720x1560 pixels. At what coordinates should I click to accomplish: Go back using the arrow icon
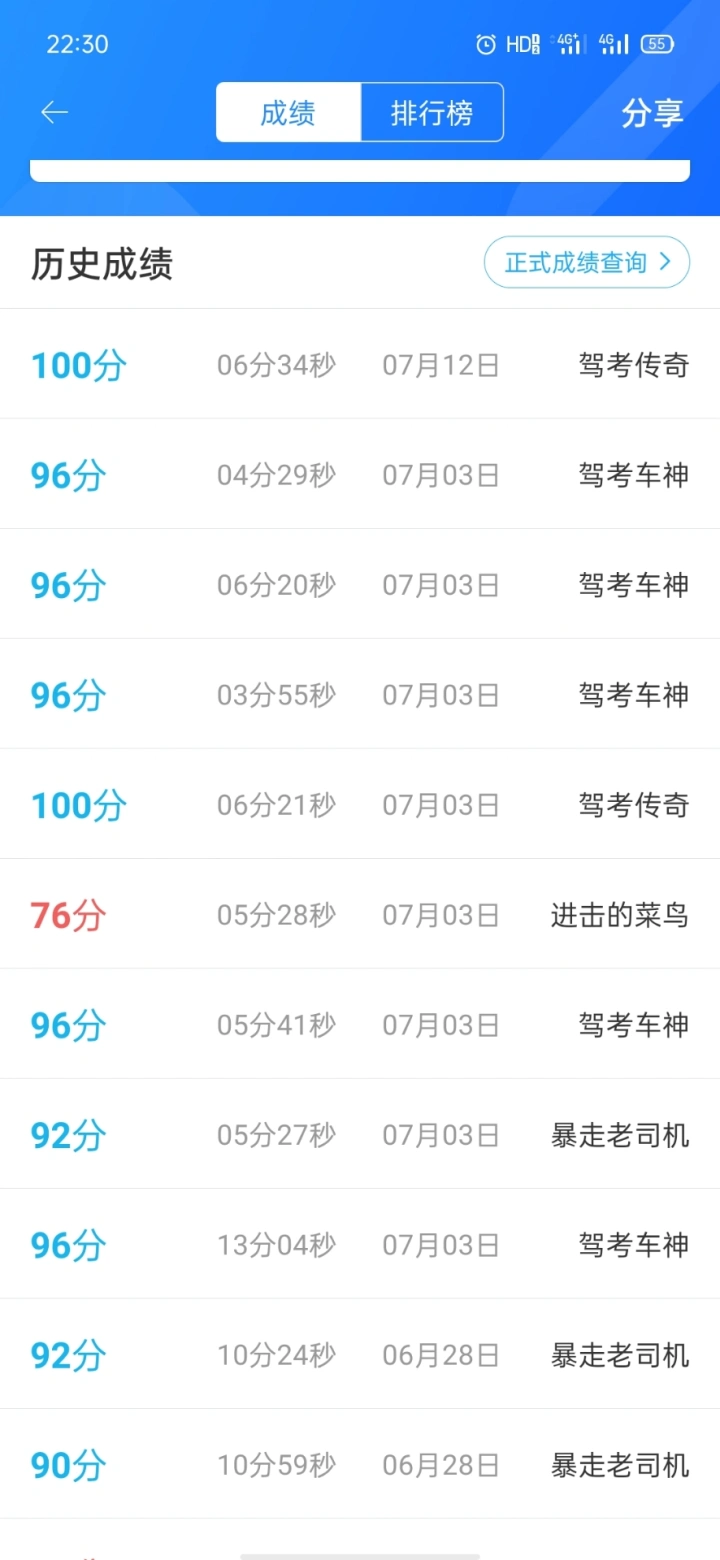(x=54, y=112)
